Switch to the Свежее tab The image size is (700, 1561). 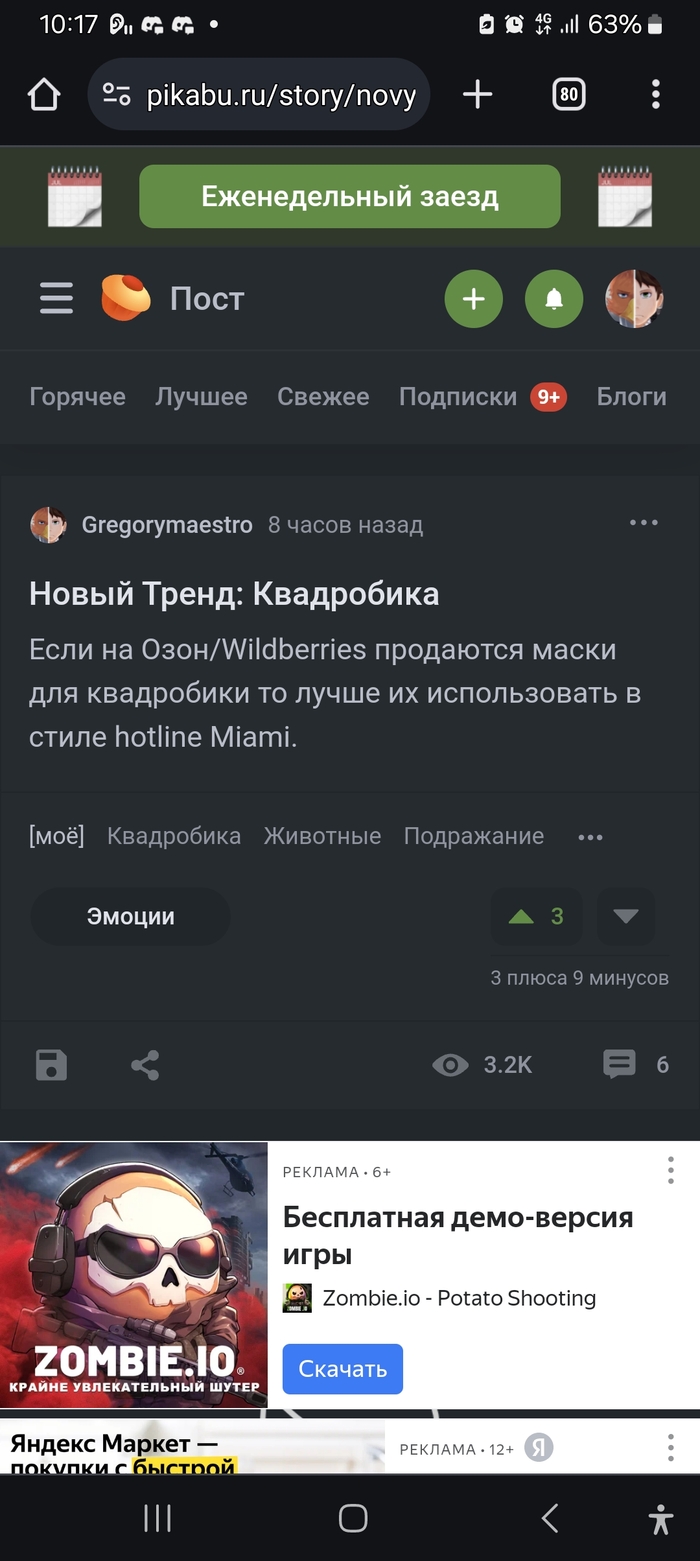pyautogui.click(x=323, y=396)
